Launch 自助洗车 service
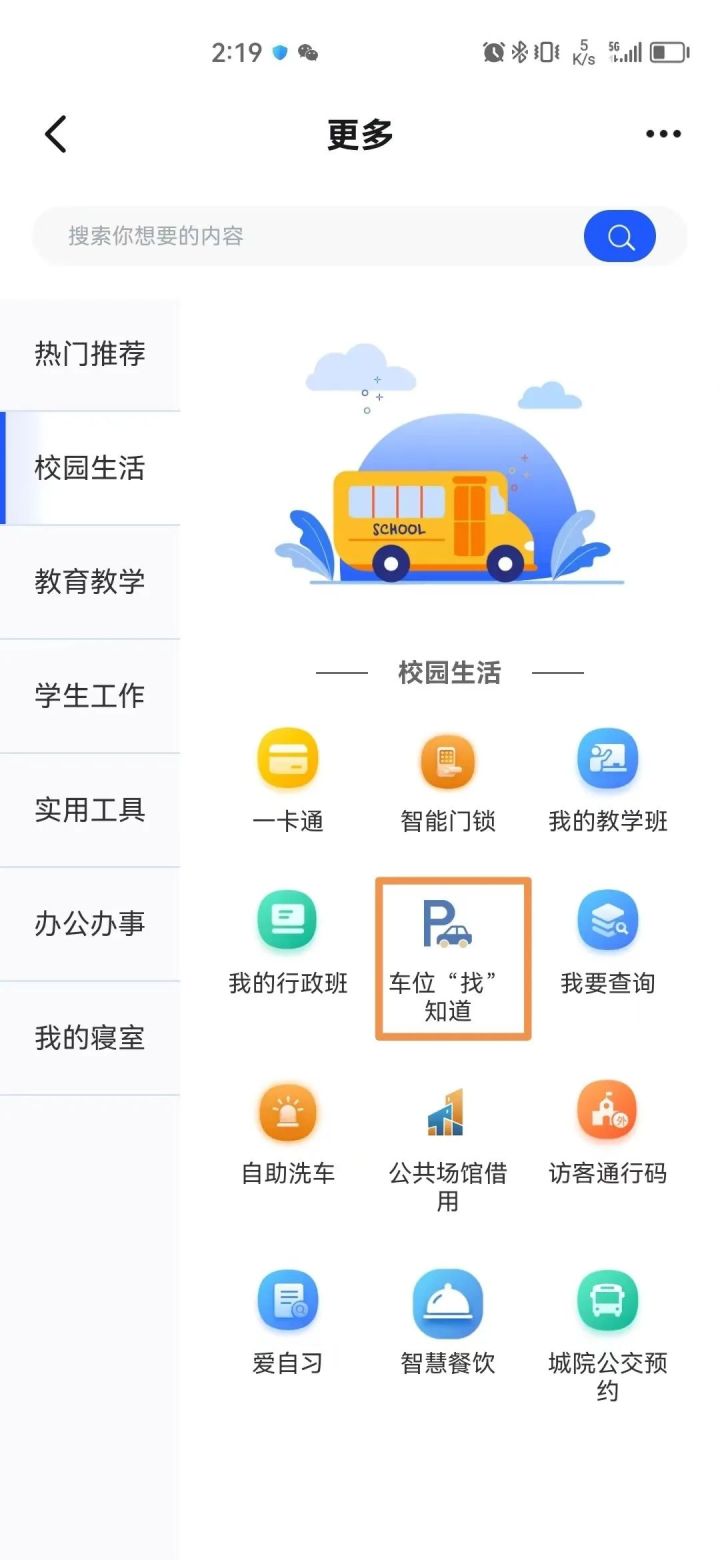 coord(288,1133)
